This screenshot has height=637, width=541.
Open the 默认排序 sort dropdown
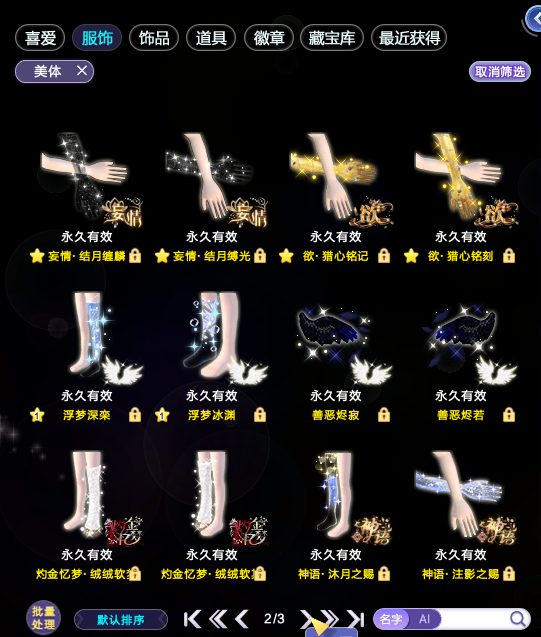tap(121, 620)
